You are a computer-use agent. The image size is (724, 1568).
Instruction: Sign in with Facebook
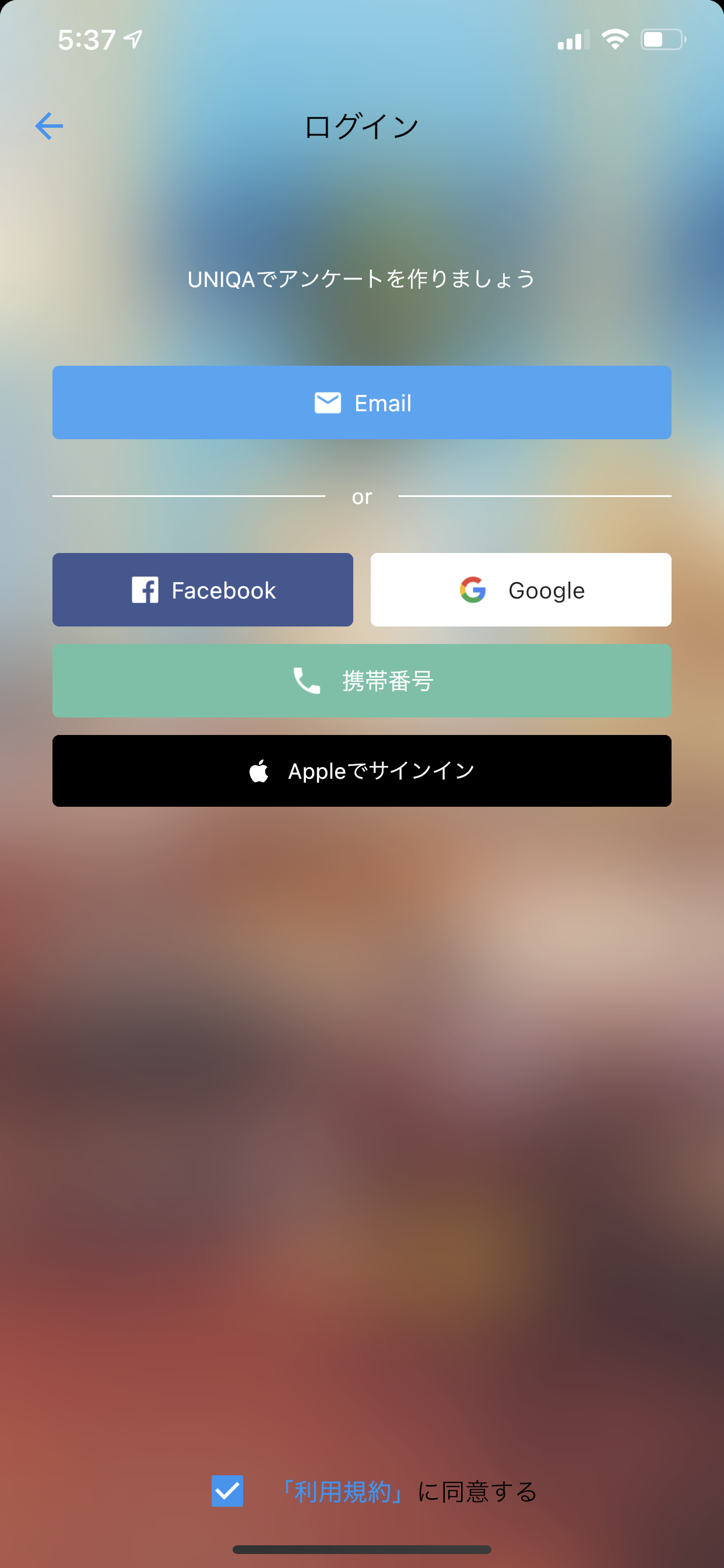tap(203, 590)
